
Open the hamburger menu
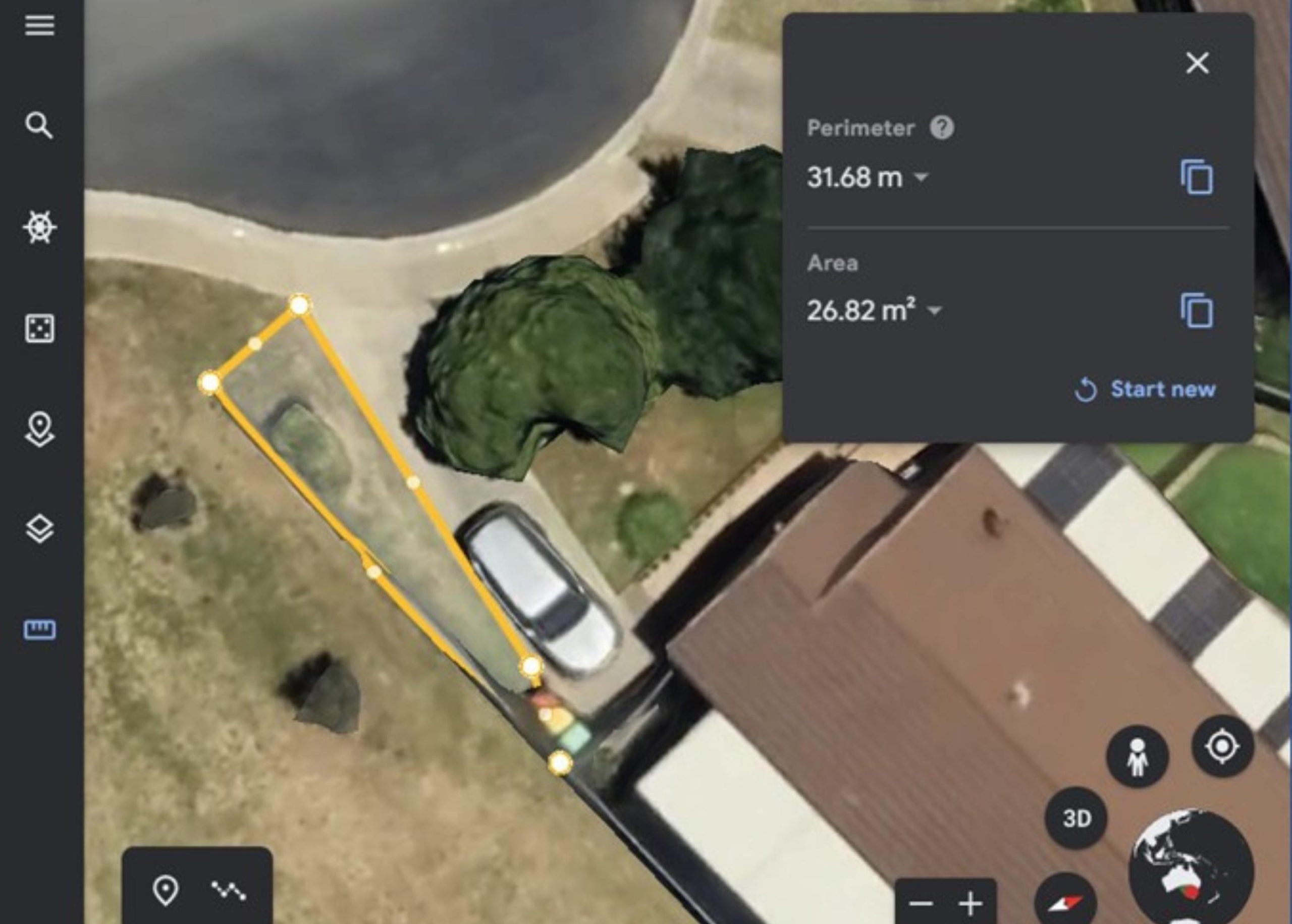point(39,26)
